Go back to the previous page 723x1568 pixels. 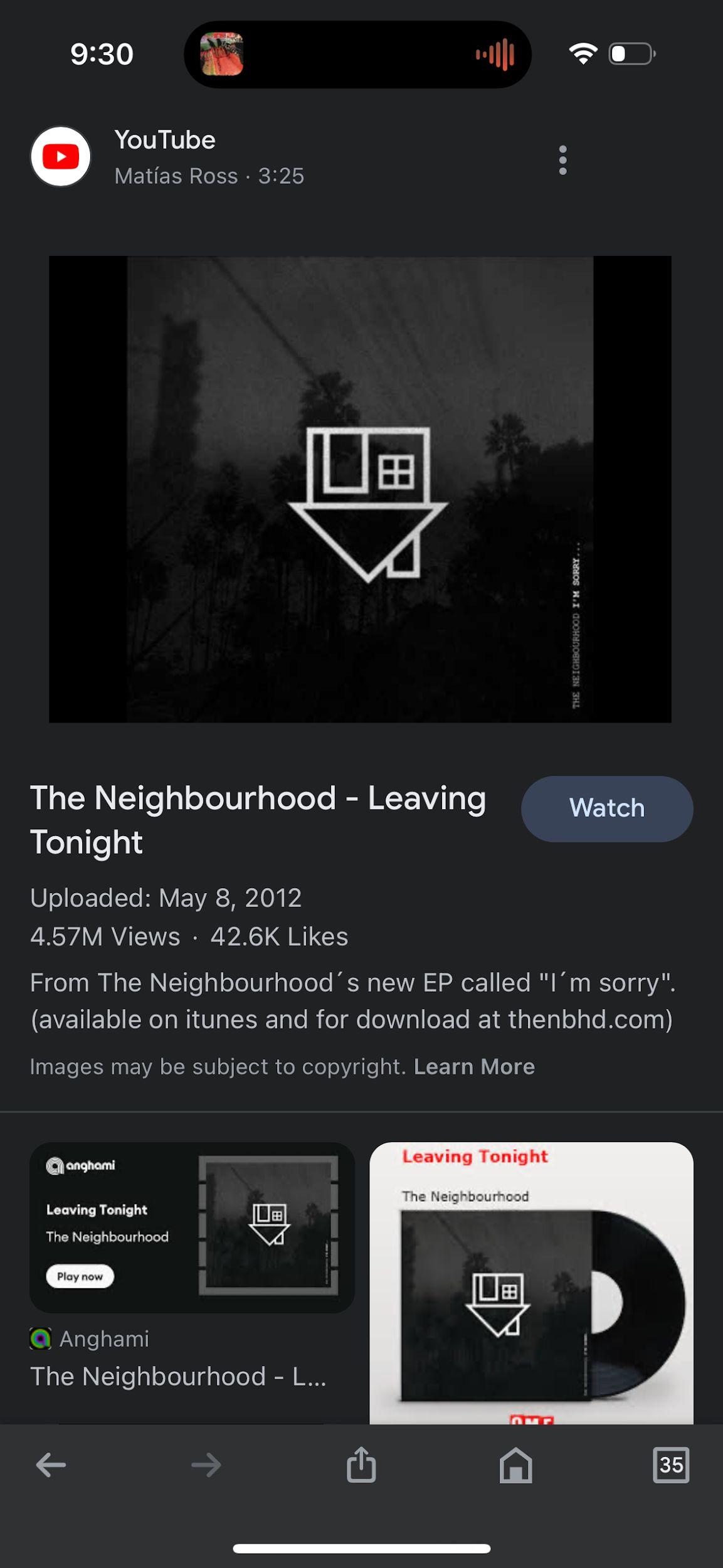(51, 1465)
